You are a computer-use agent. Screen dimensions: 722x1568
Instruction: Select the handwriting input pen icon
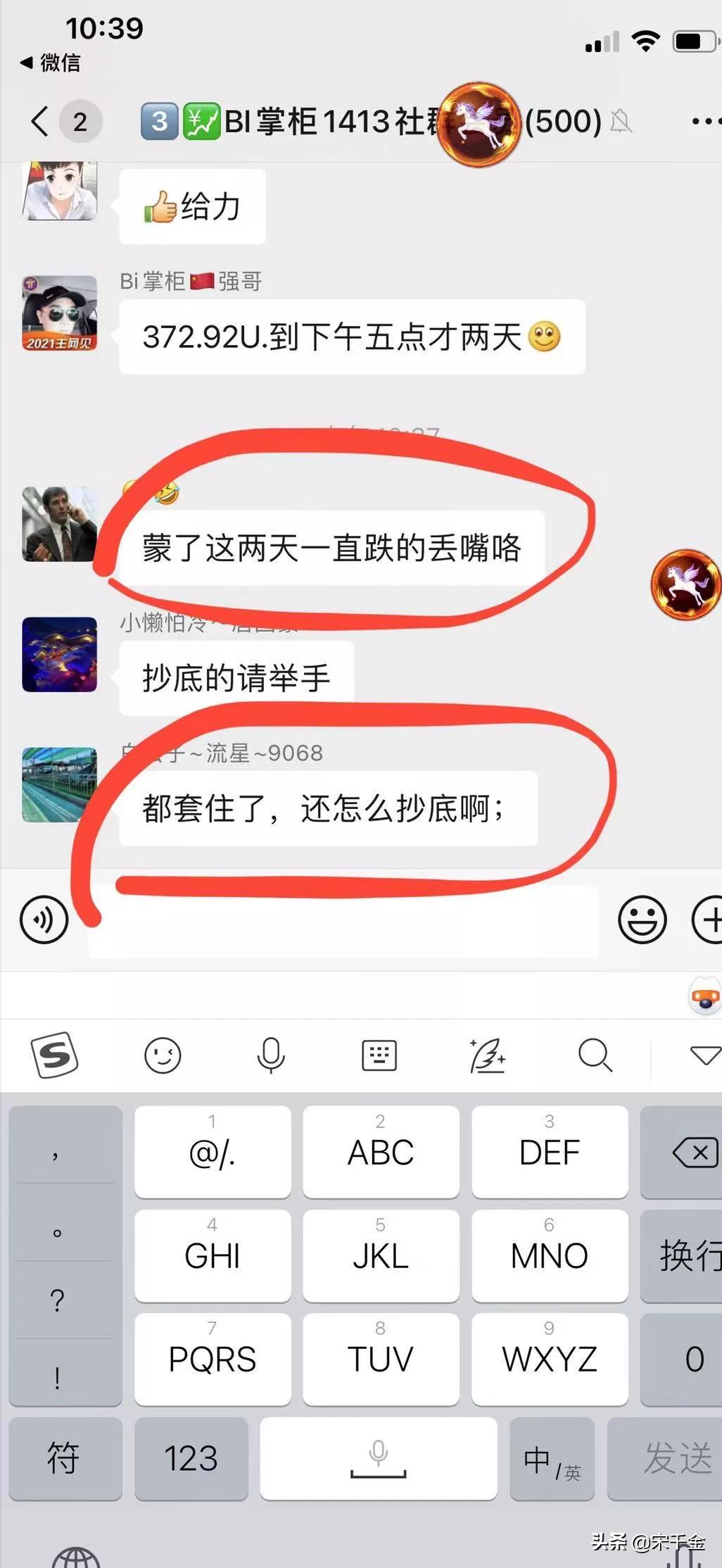(488, 1055)
